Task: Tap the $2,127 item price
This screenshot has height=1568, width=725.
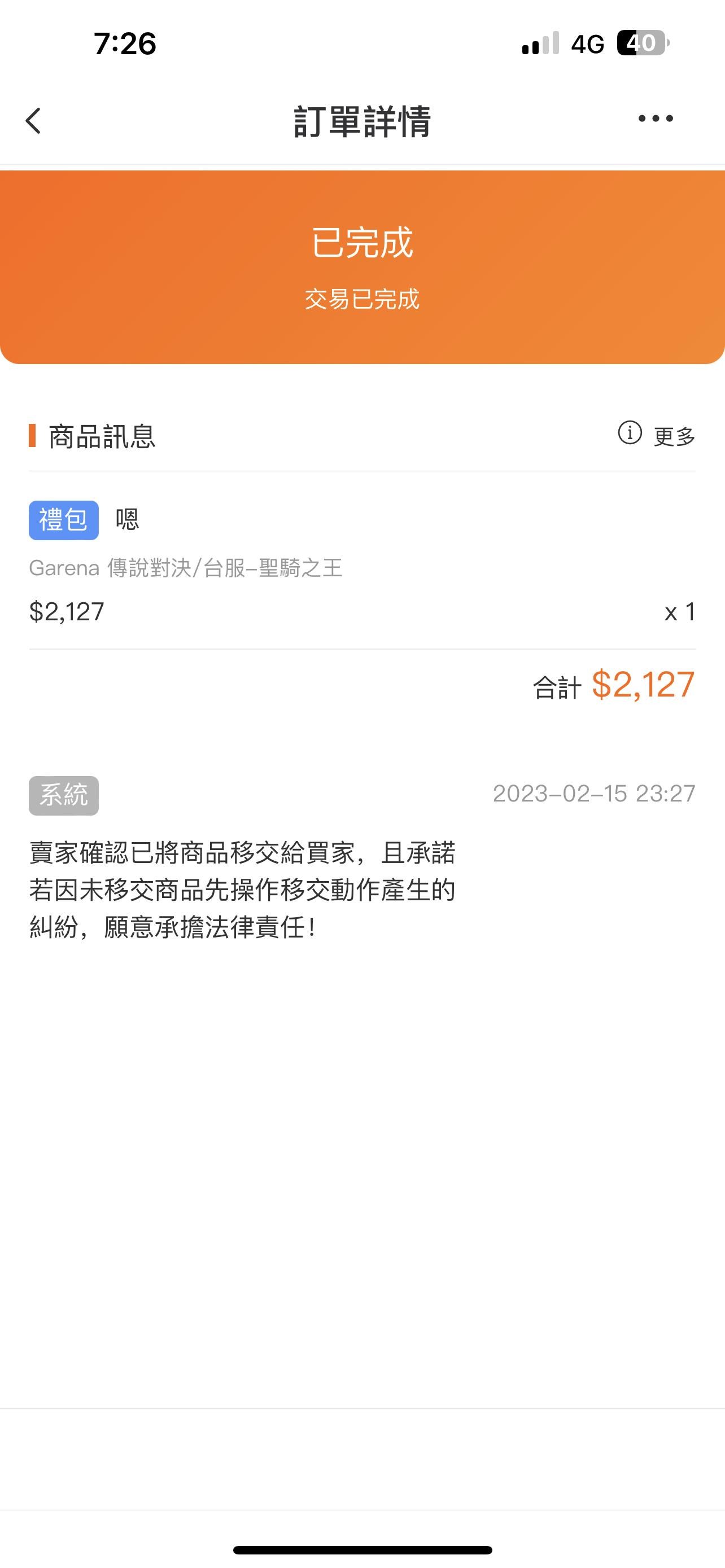Action: tap(67, 612)
